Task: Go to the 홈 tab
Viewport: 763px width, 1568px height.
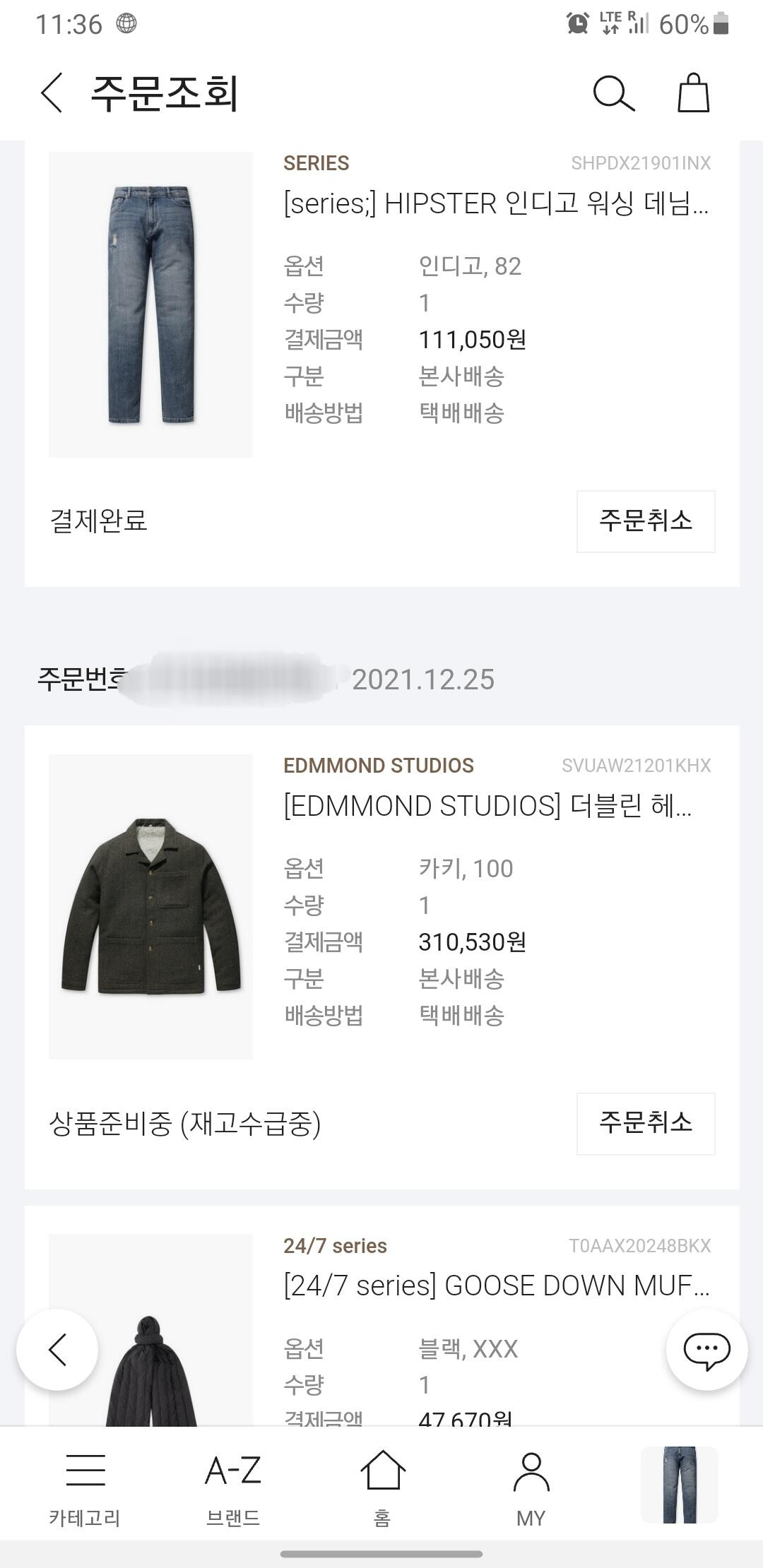Action: (382, 1485)
